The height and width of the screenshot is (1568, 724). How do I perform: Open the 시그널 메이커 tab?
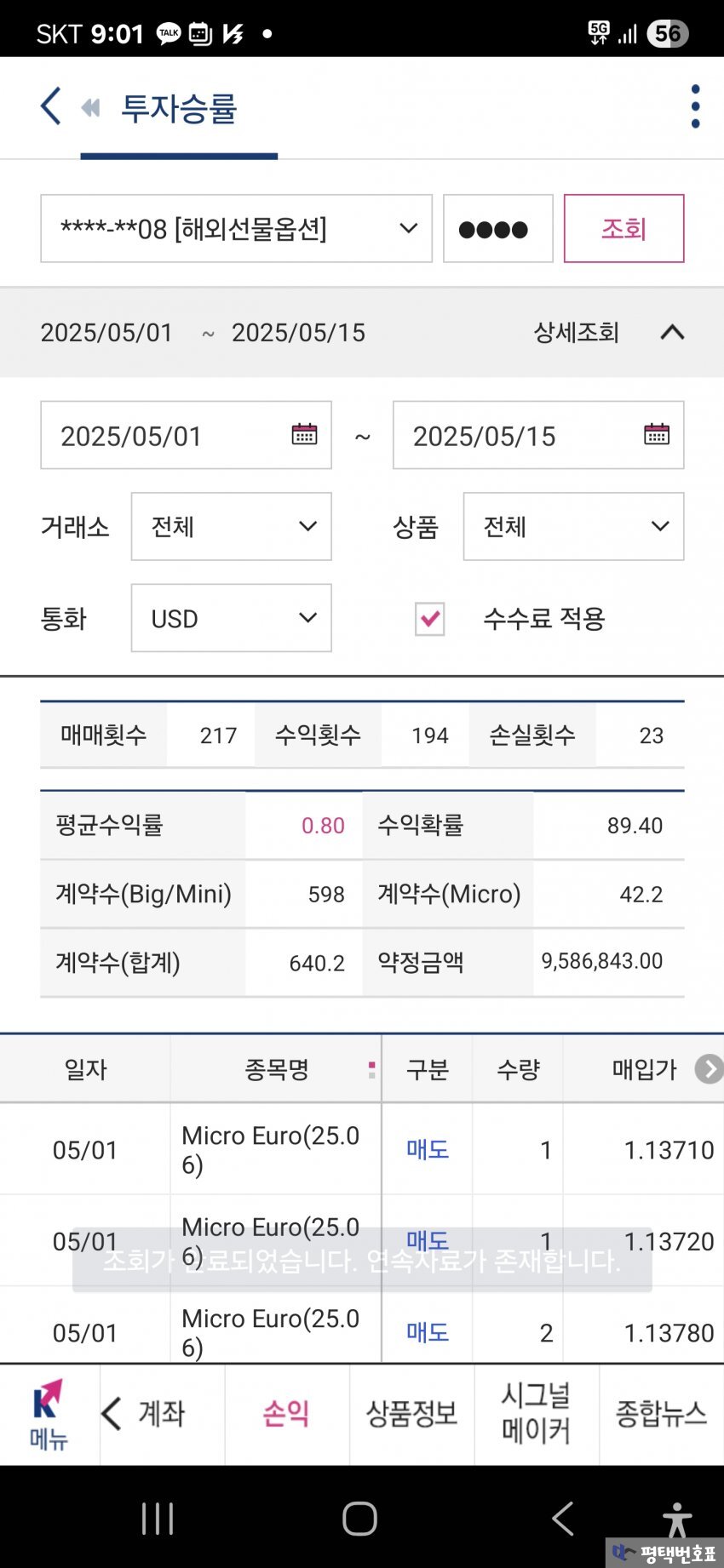coord(537,1414)
